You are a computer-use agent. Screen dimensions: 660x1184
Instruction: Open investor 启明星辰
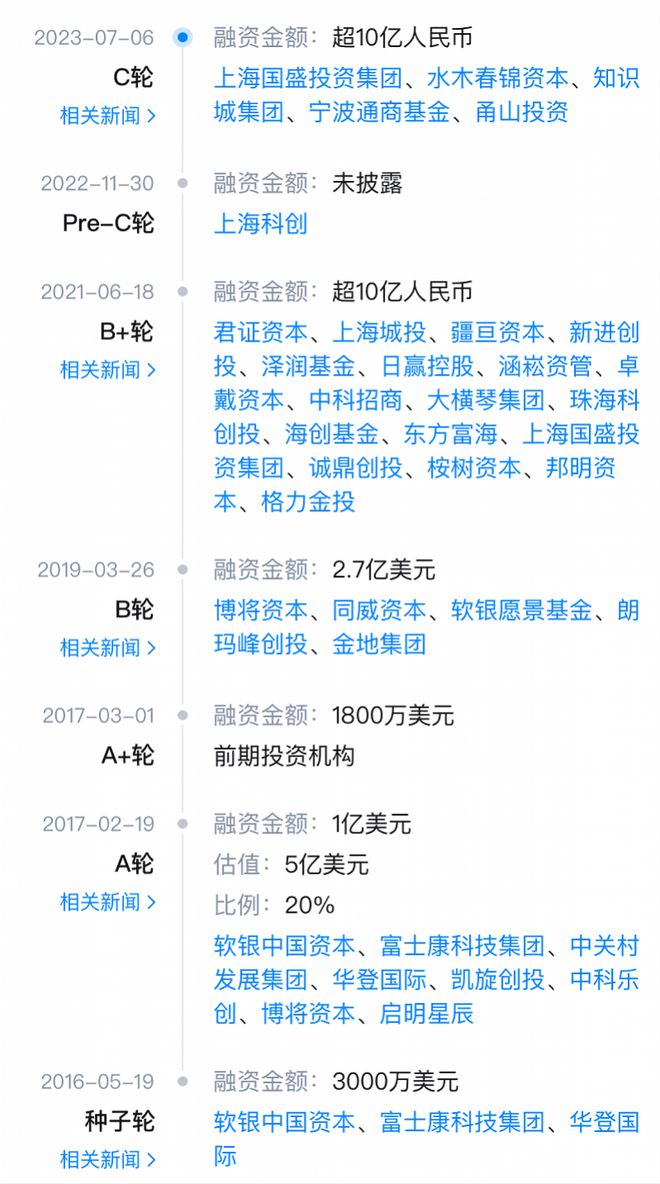coord(427,1014)
